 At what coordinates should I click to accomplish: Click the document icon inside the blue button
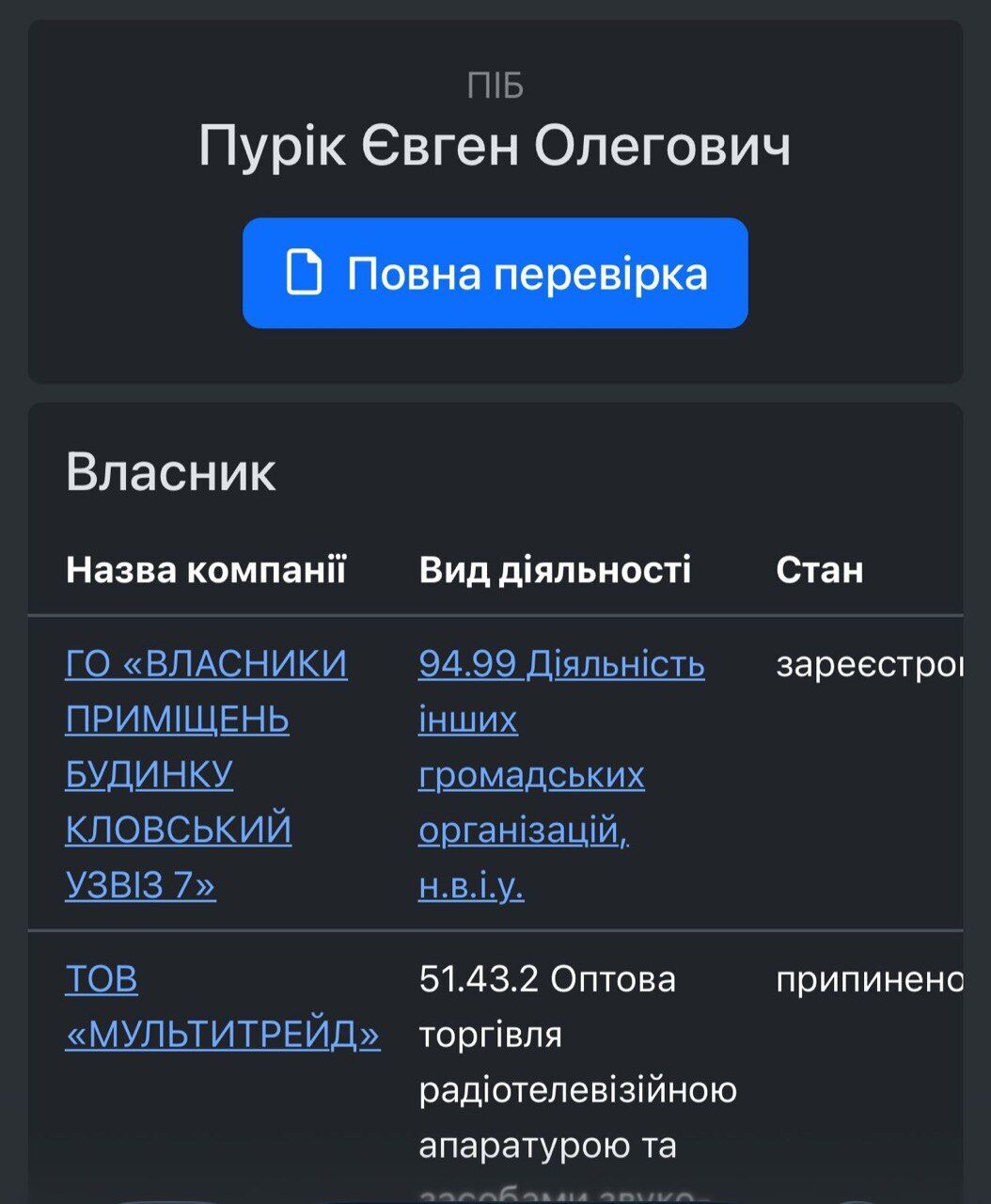(301, 274)
